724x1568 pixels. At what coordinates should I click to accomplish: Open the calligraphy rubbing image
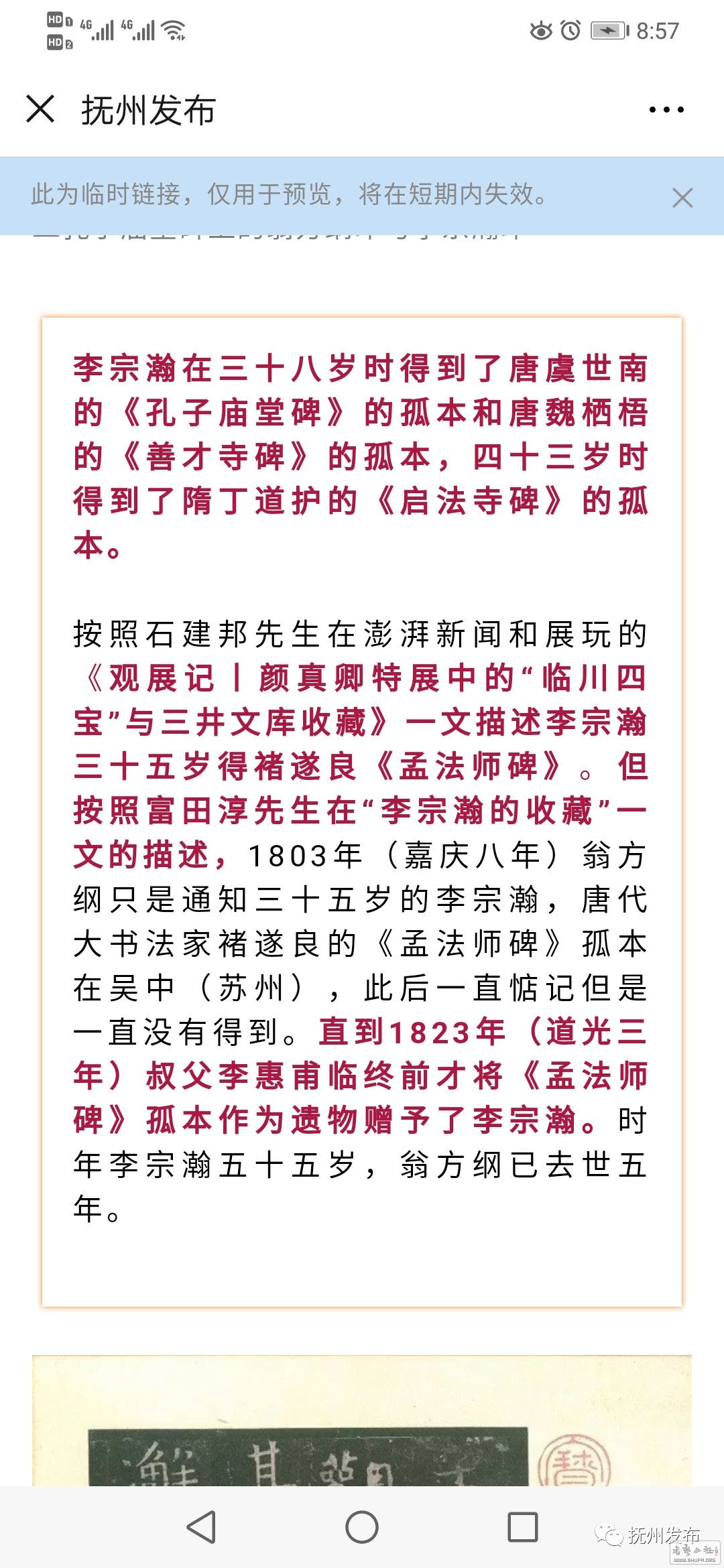coord(362,1422)
